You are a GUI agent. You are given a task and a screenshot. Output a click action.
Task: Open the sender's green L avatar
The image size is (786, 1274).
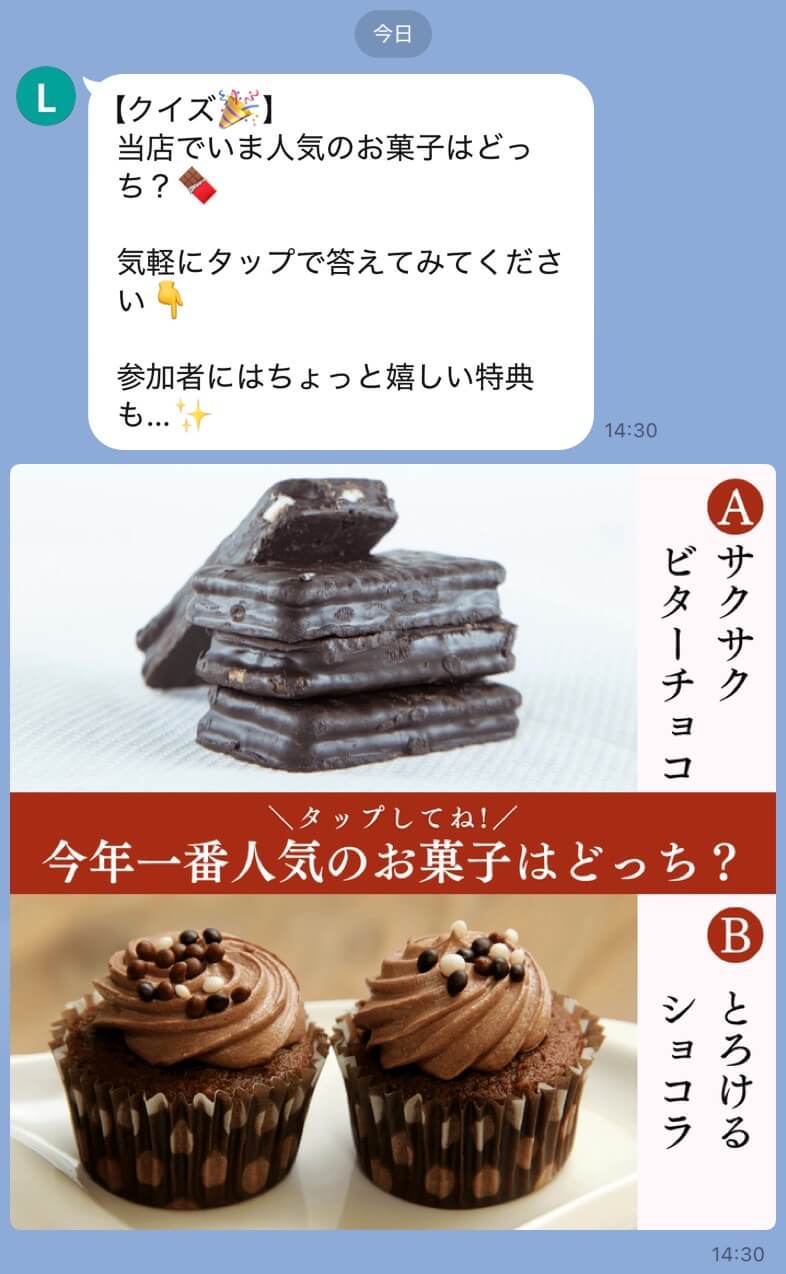45,97
